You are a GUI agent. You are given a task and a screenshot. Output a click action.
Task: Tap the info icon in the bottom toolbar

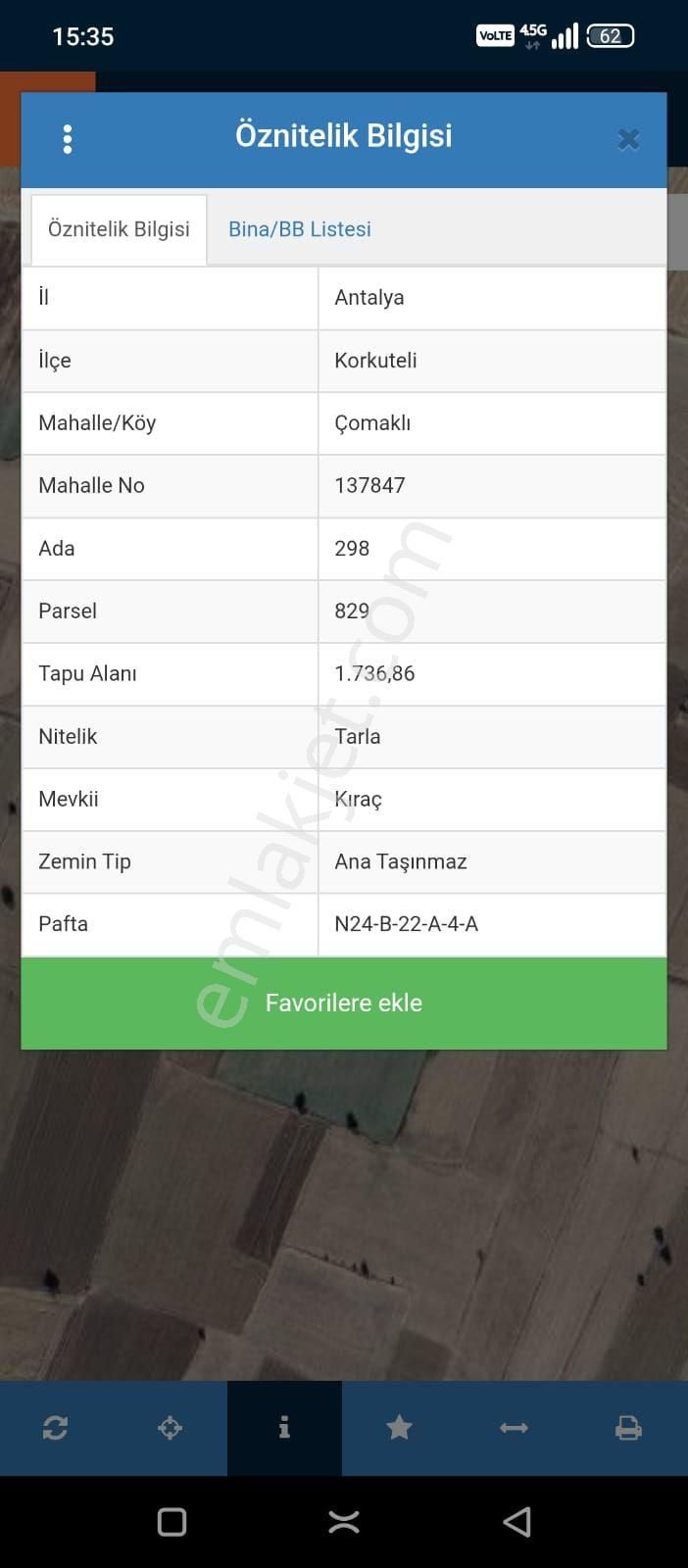284,1428
